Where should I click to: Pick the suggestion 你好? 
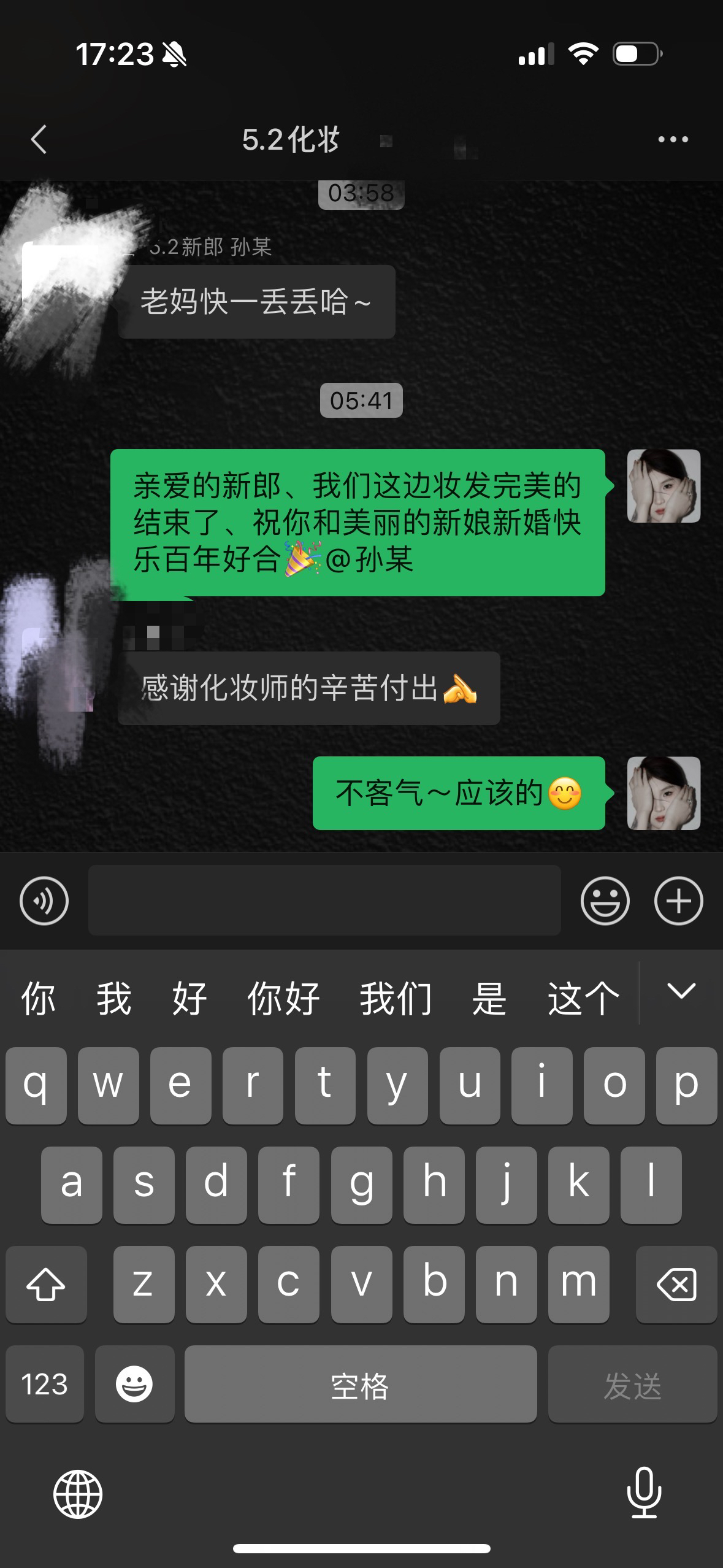(283, 998)
